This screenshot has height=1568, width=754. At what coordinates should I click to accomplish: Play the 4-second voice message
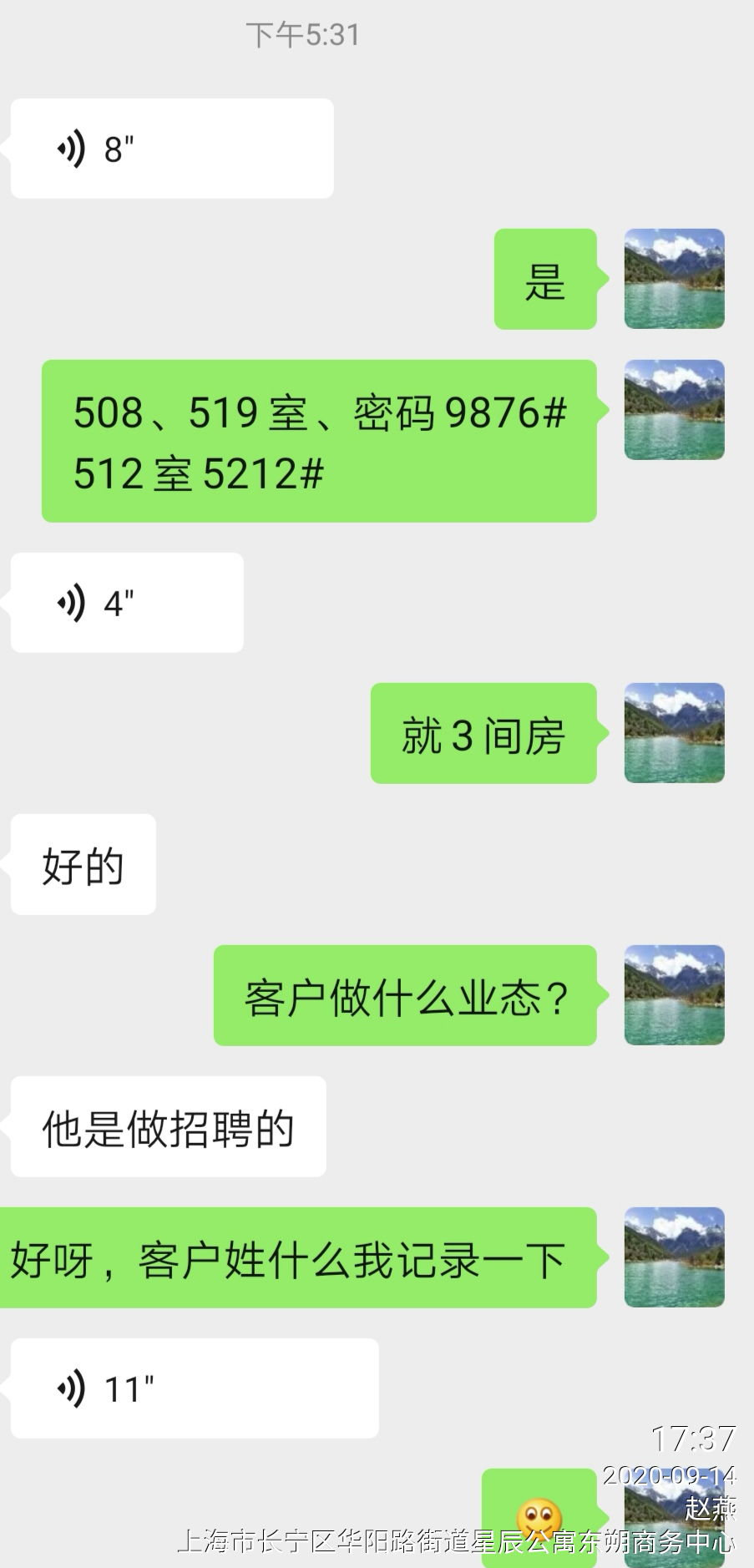(127, 602)
